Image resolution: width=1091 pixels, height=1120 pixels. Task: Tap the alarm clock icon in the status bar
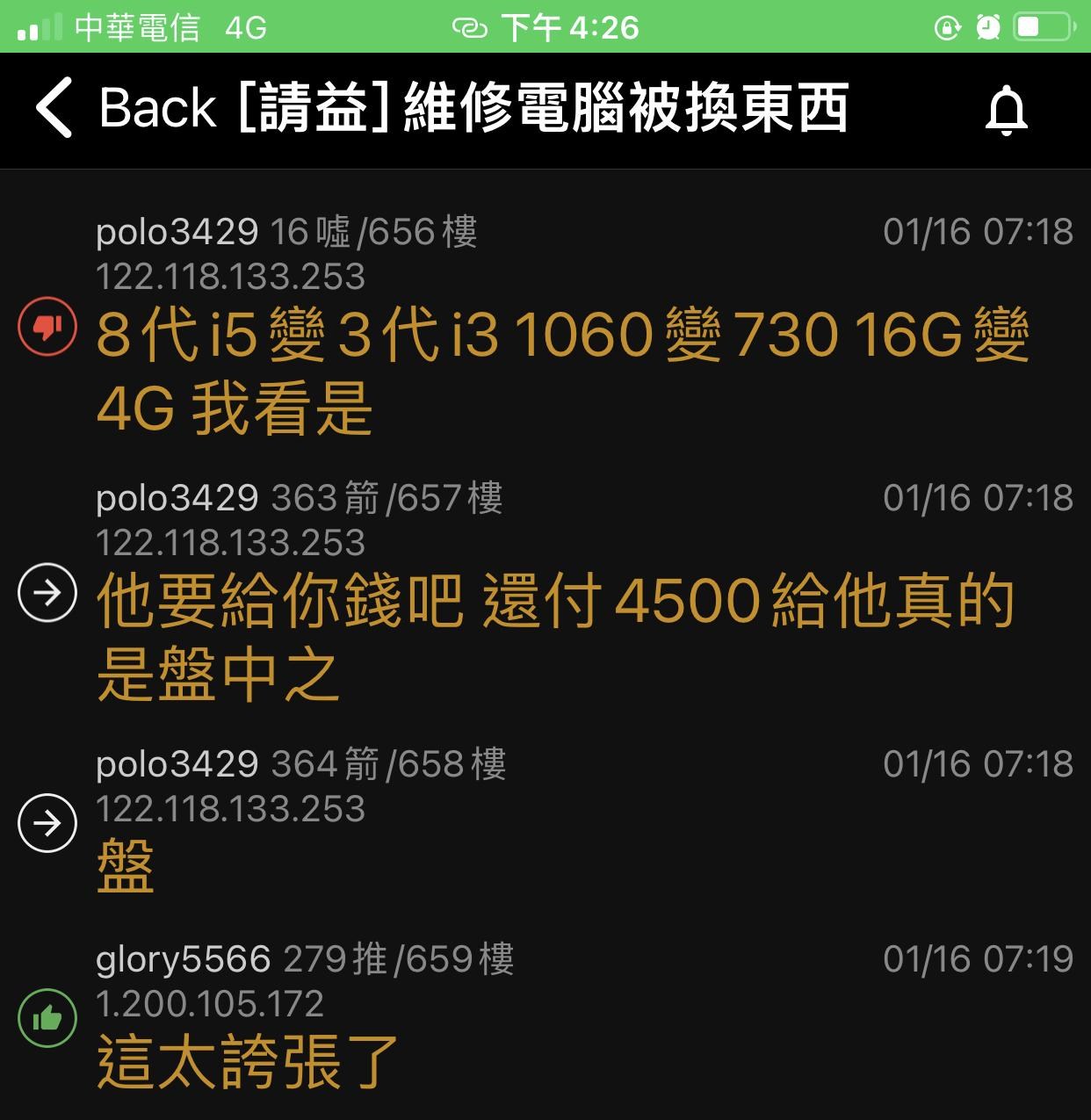(x=987, y=26)
